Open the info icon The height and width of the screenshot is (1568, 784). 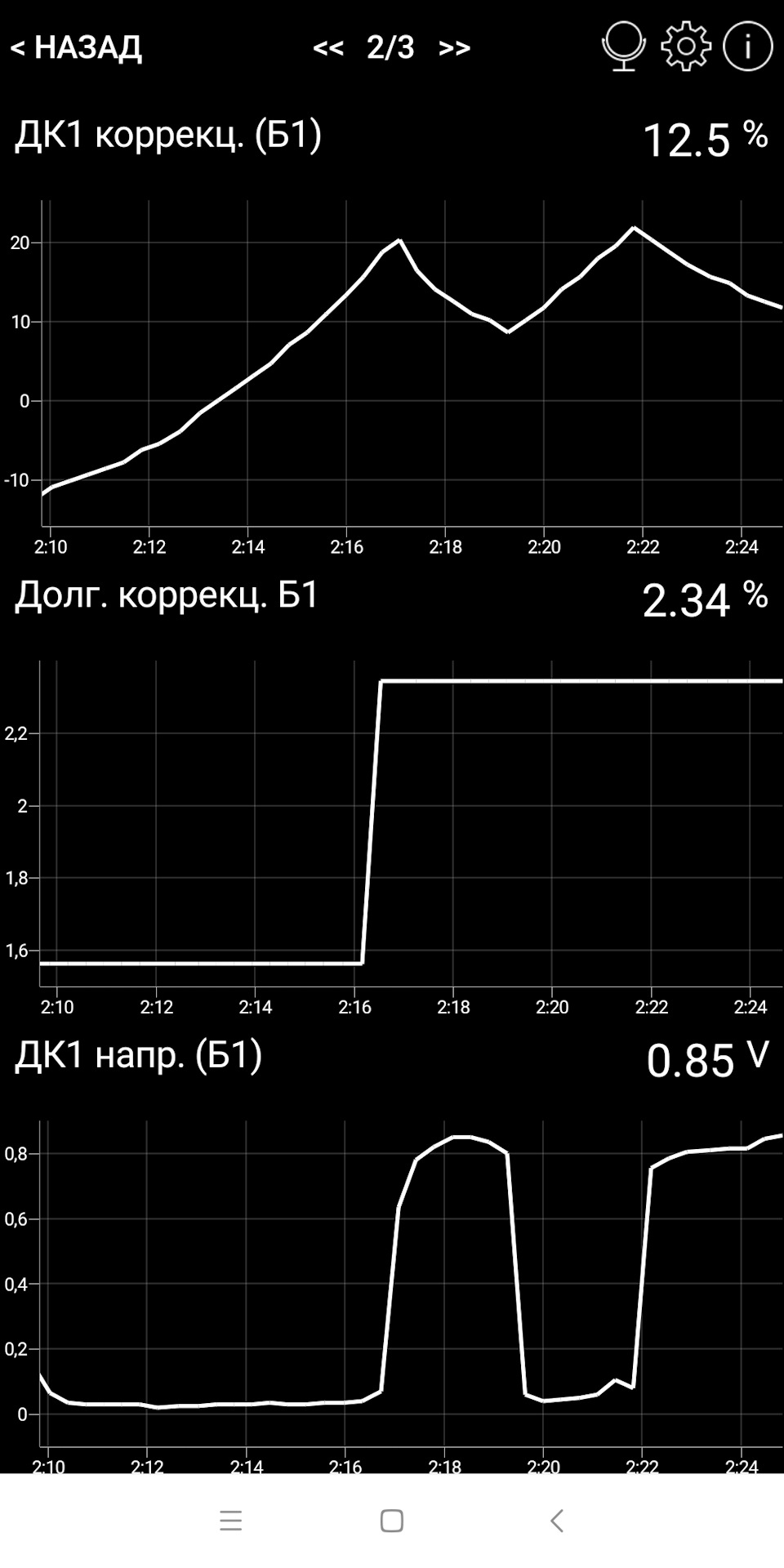[748, 47]
